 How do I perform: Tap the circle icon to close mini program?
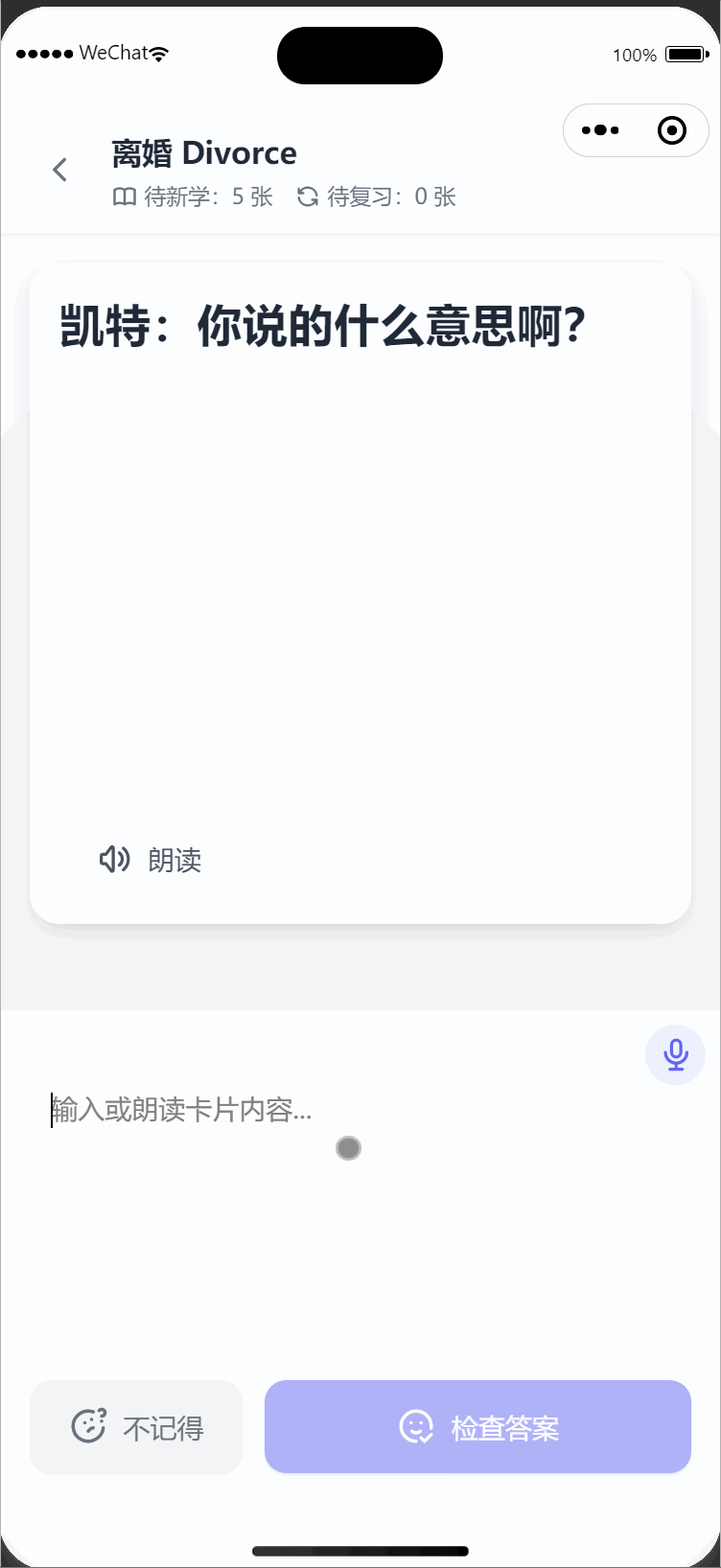point(672,130)
